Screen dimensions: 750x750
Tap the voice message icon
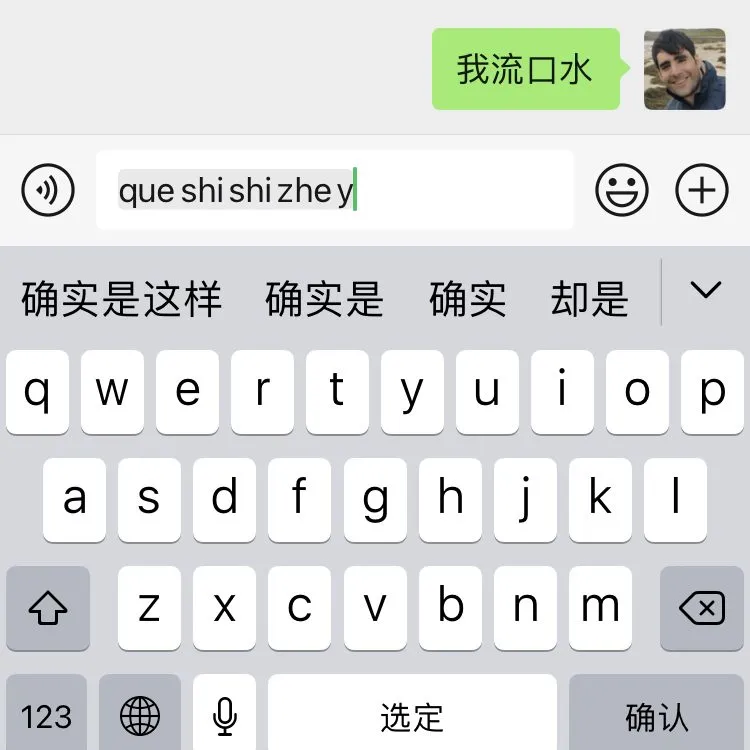pyautogui.click(x=48, y=189)
